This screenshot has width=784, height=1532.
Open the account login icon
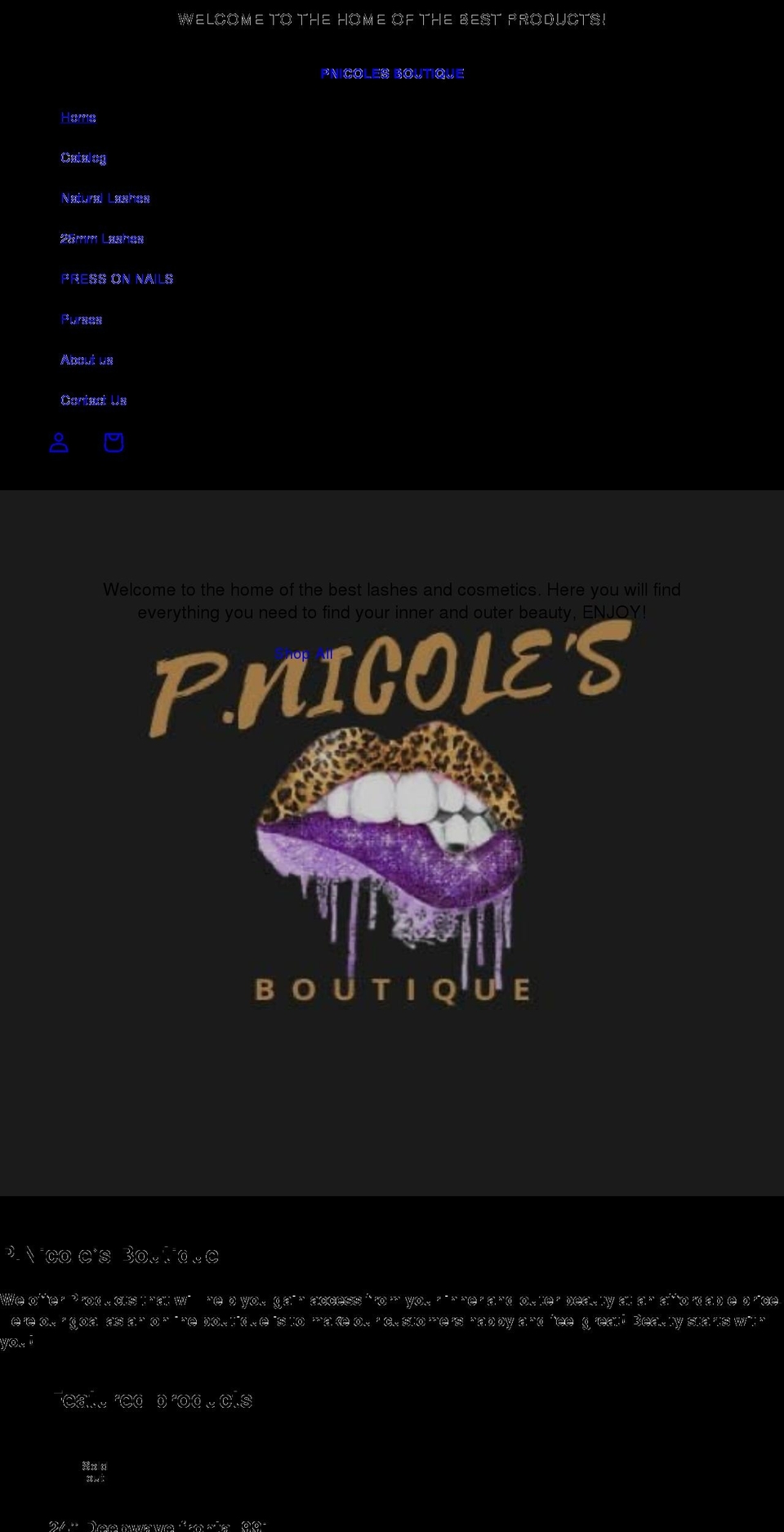tap(58, 442)
